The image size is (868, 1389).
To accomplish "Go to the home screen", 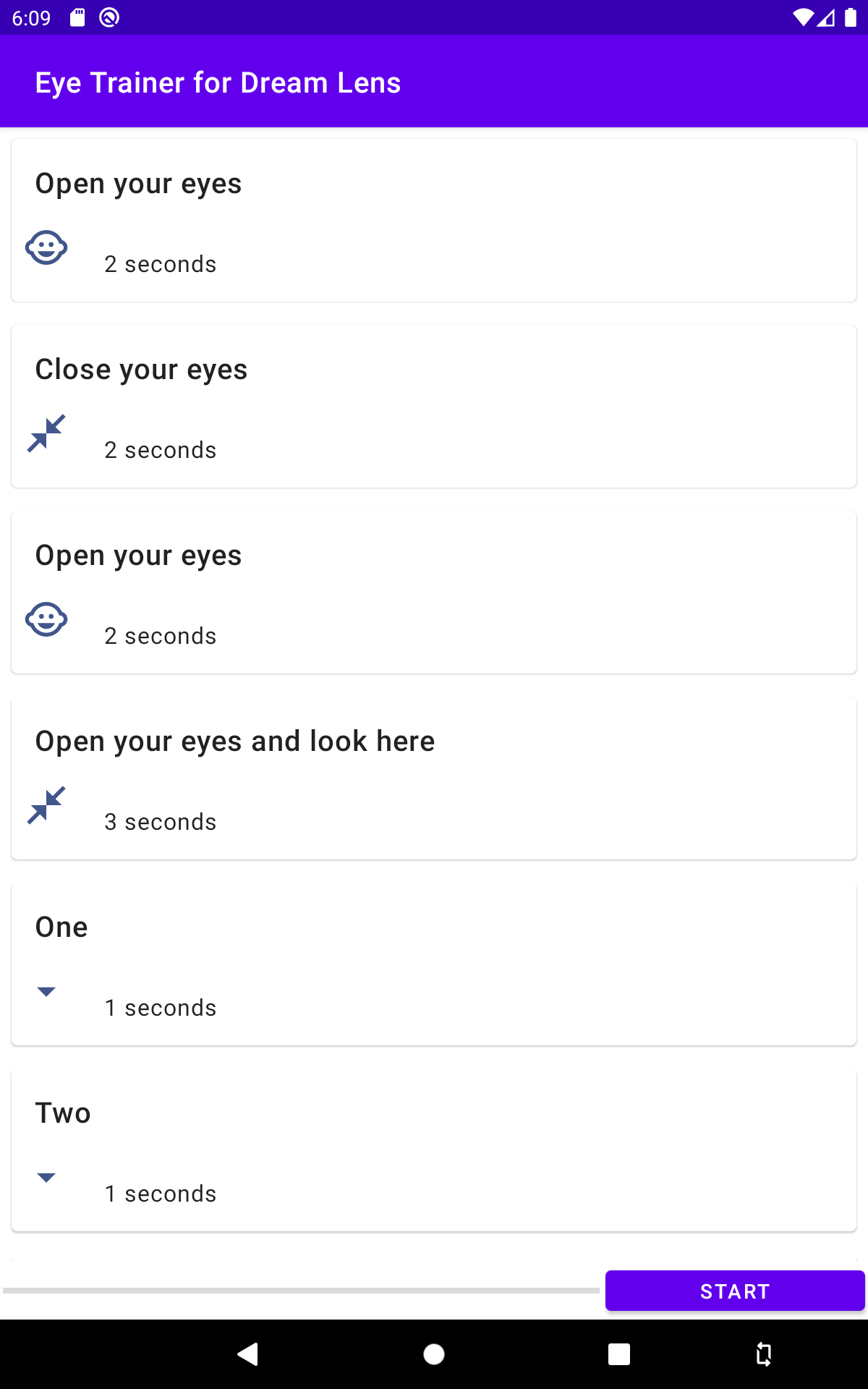I will coord(434,1354).
